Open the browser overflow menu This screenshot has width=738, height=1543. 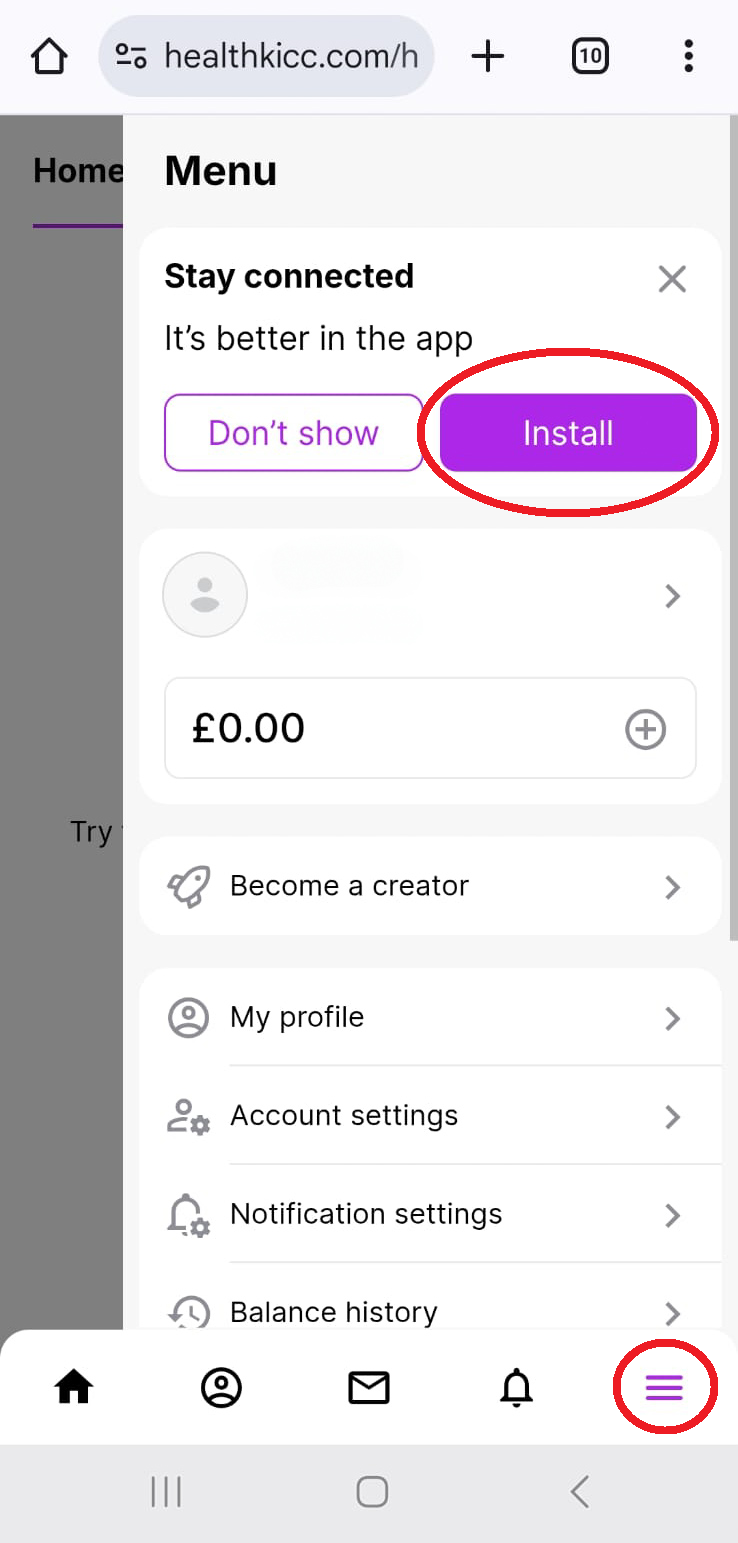688,57
